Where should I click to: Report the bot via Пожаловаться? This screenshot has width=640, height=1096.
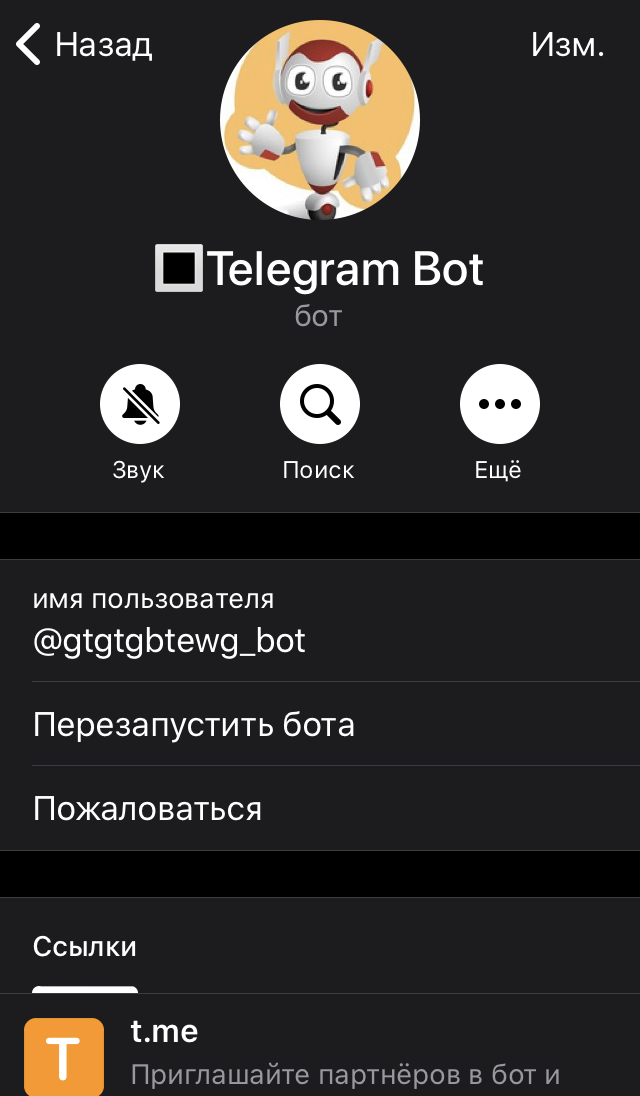click(320, 809)
